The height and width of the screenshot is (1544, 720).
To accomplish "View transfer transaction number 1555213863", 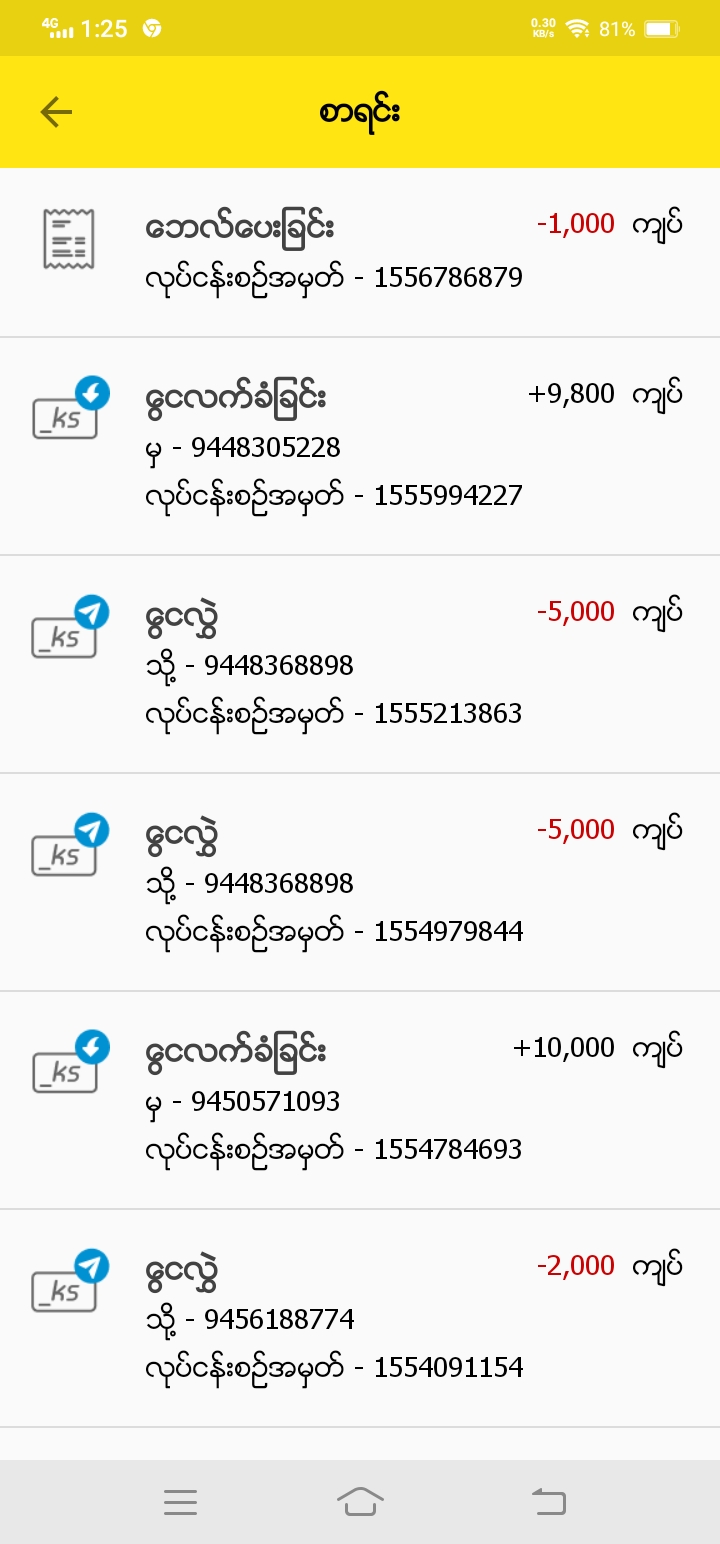I will (360, 664).
